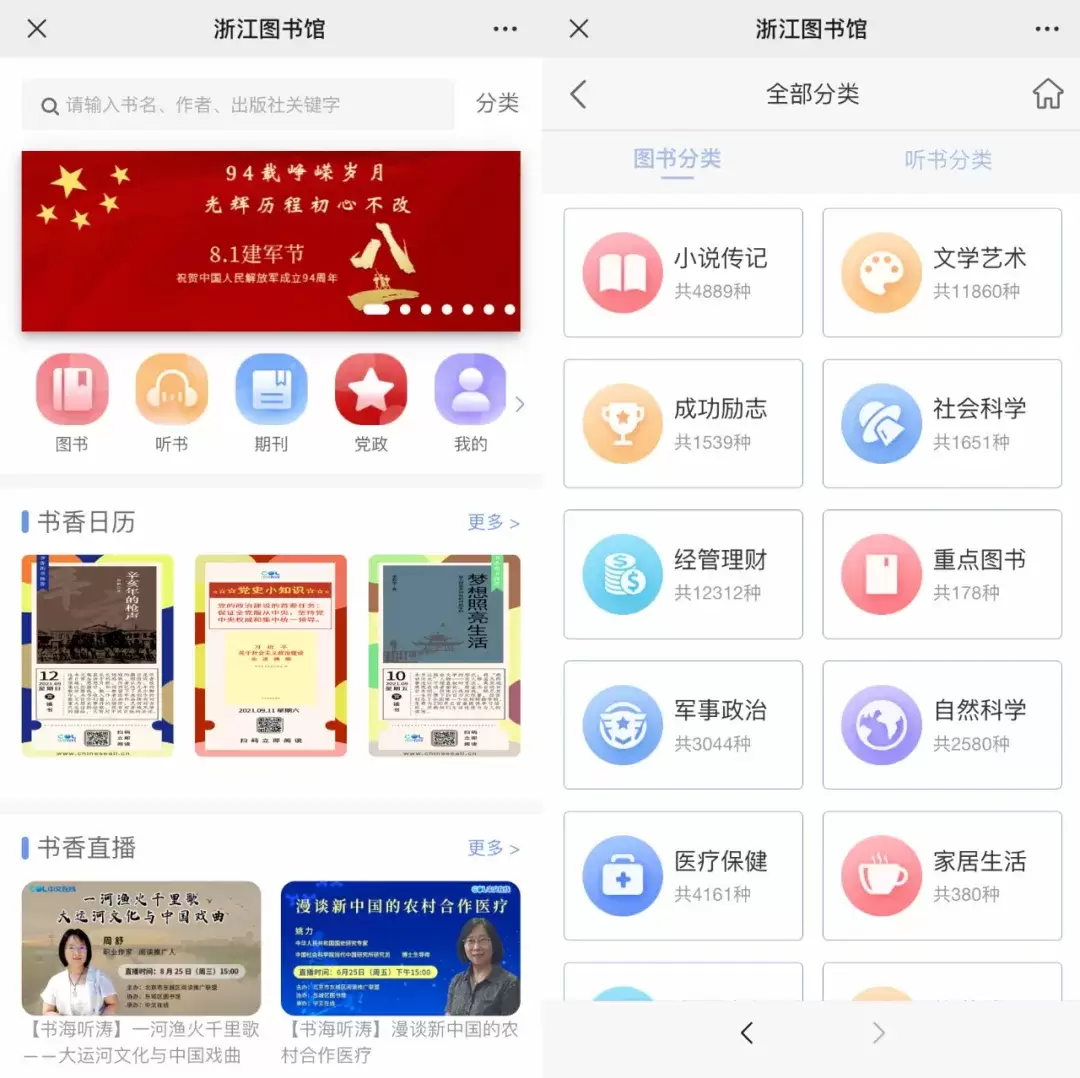Open the 8.1建军节 banner

click(x=271, y=241)
